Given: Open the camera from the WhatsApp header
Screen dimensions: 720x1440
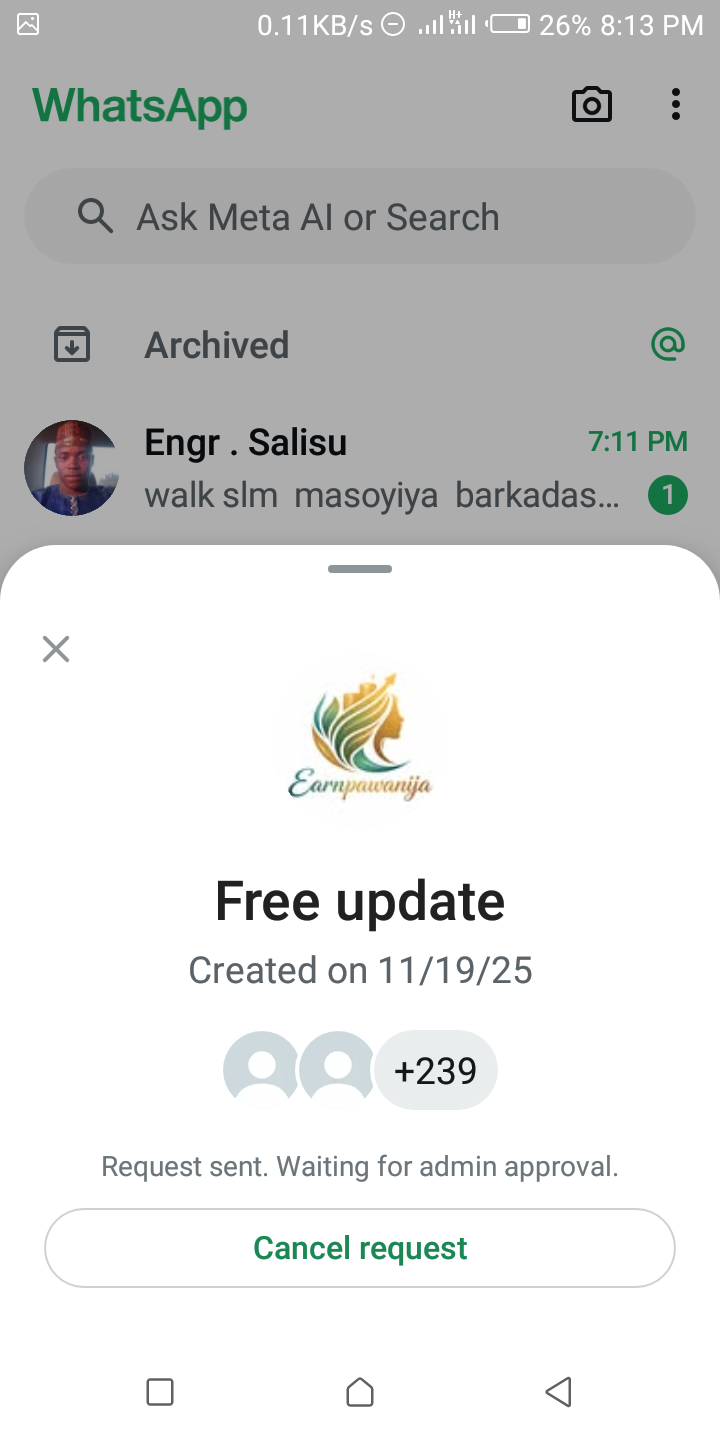Looking at the screenshot, I should tap(591, 105).
